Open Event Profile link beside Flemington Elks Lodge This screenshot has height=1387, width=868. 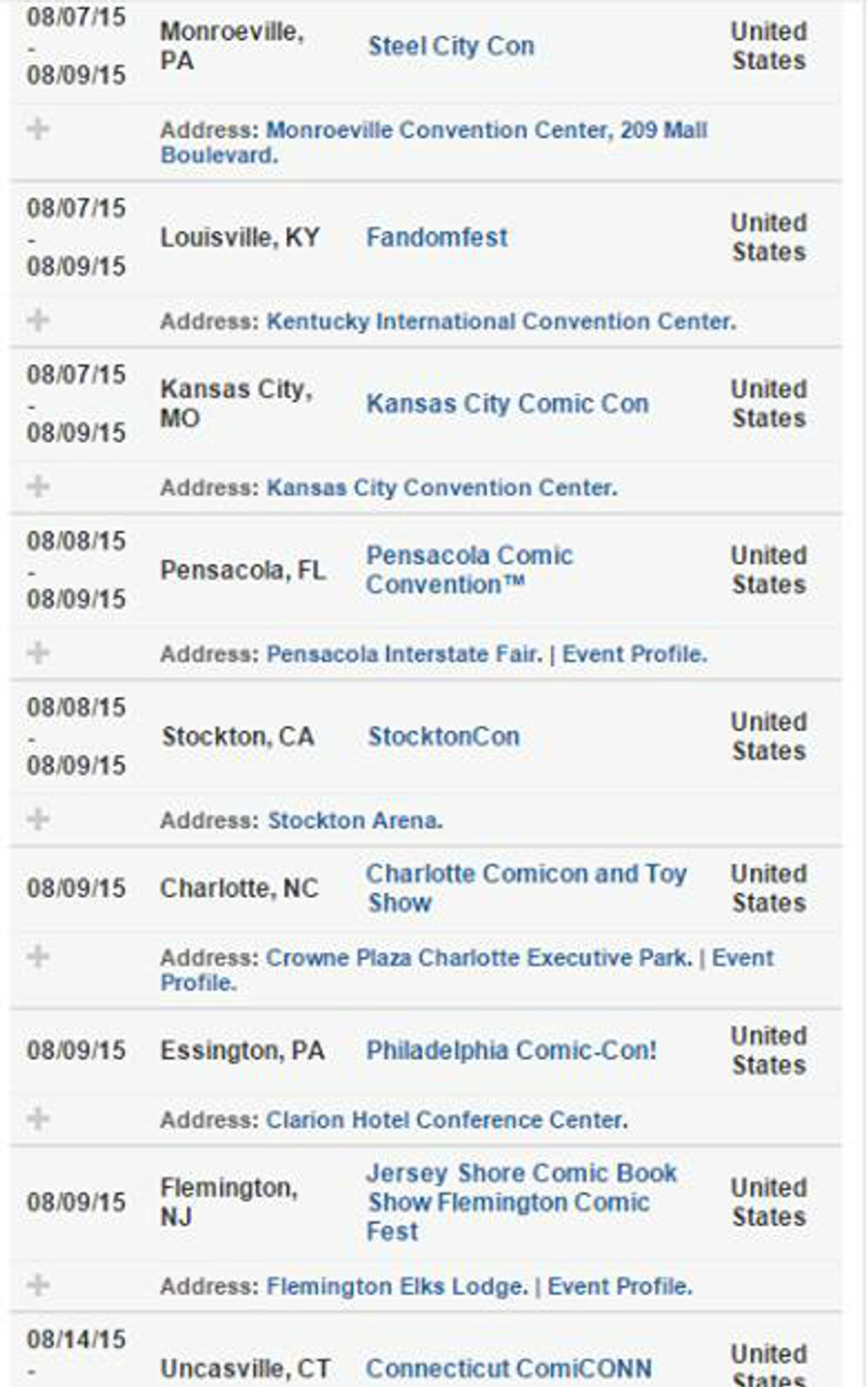tap(619, 1287)
